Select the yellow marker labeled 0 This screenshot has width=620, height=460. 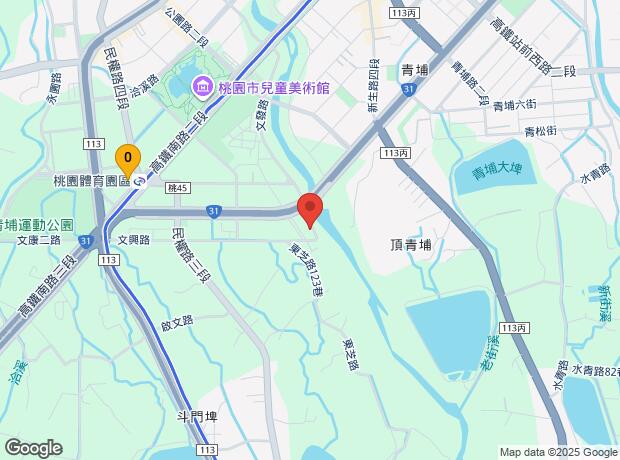pos(127,158)
